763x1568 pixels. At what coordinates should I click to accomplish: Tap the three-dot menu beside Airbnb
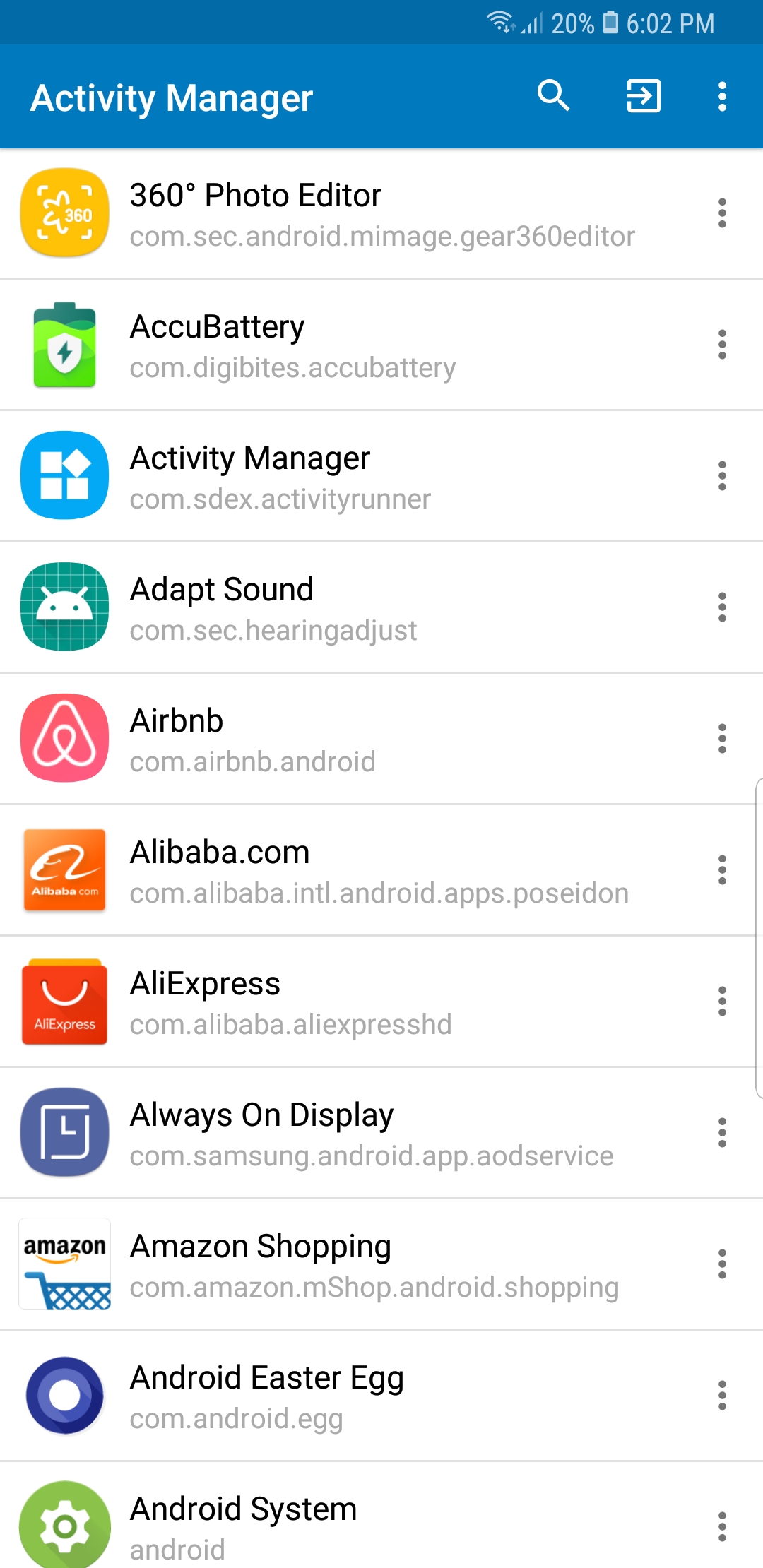[722, 739]
